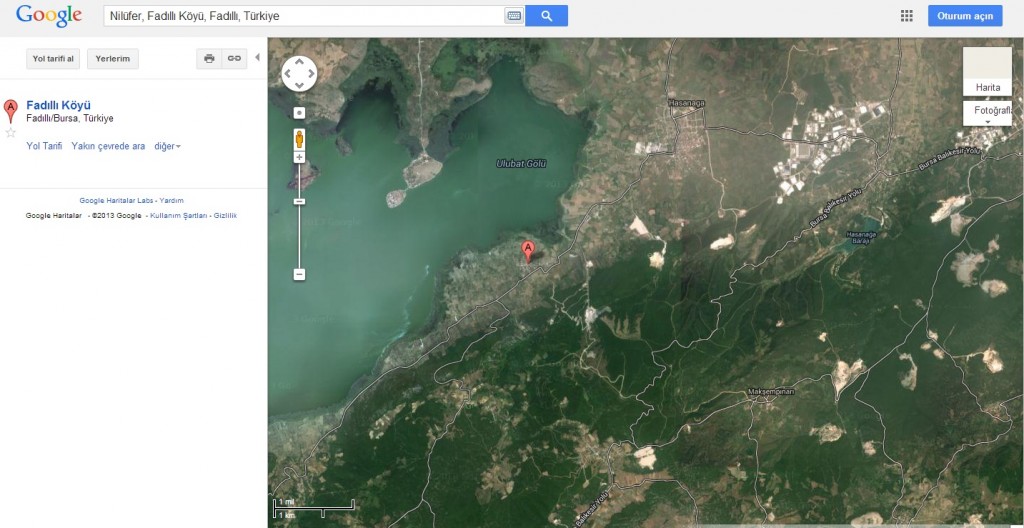Screen dimensions: 1024x528
Task: Tap the Yol Tarifi link
Action: (x=44, y=146)
